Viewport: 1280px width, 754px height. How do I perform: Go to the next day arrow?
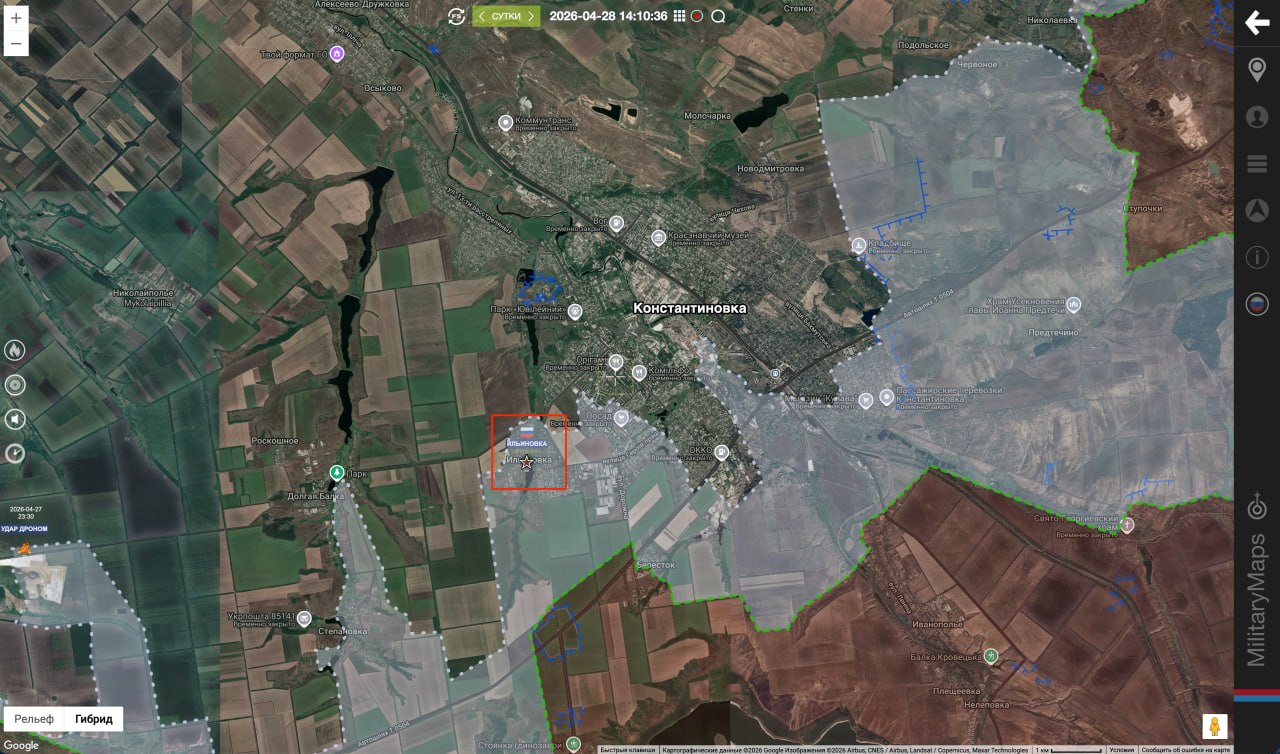pos(531,16)
